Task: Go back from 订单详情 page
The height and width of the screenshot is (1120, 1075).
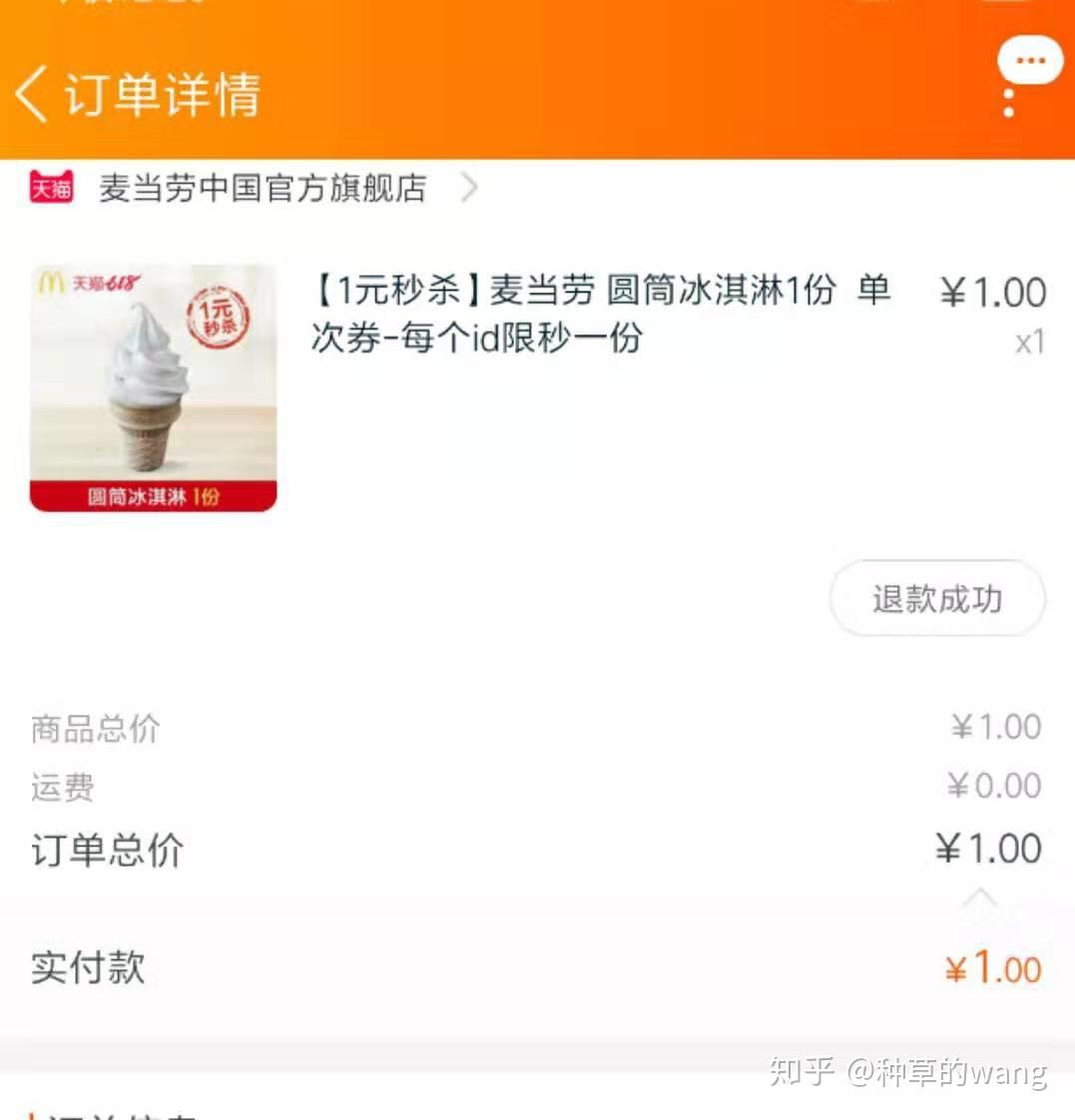Action: click(32, 95)
